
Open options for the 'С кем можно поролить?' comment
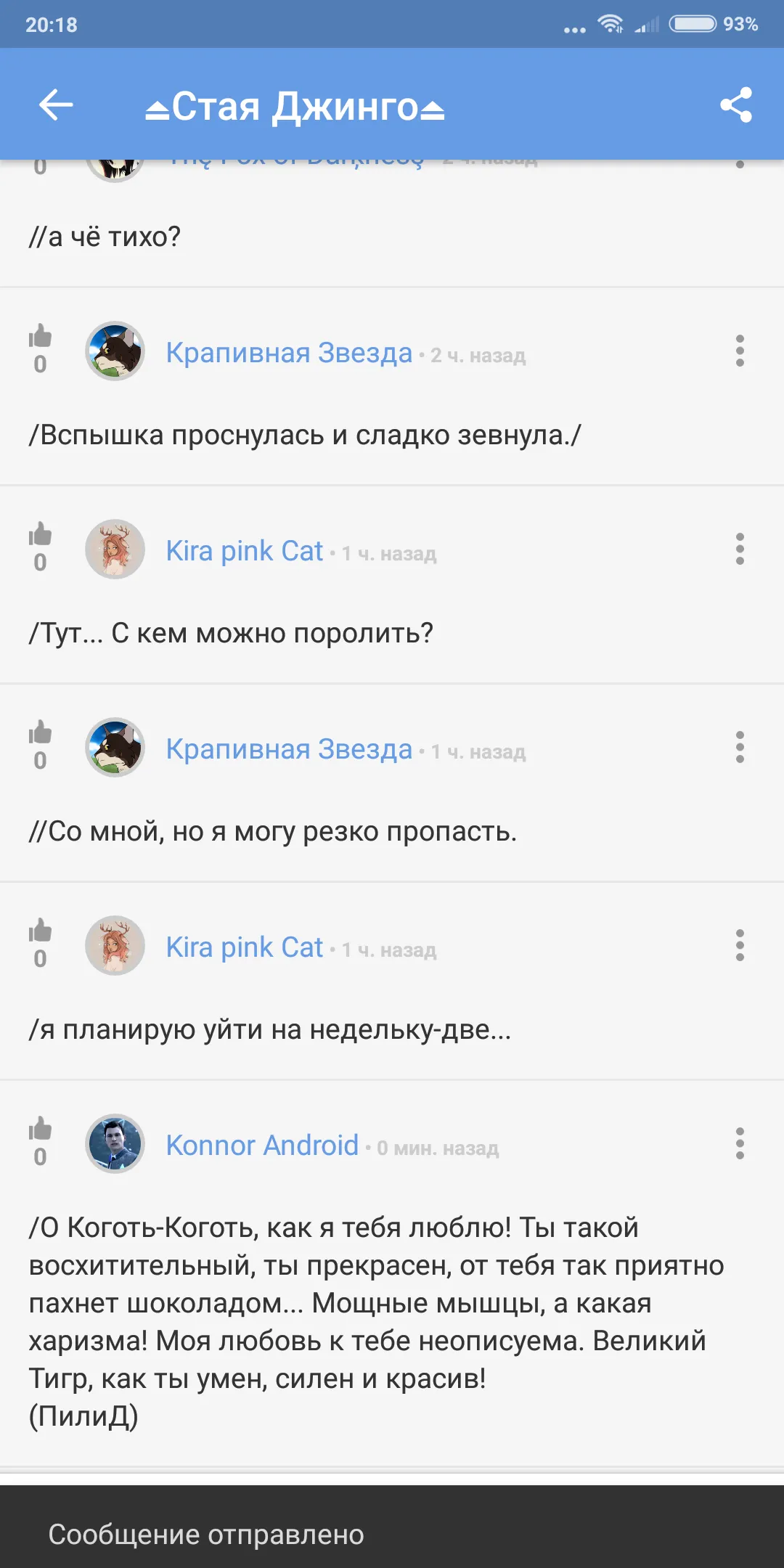[740, 550]
